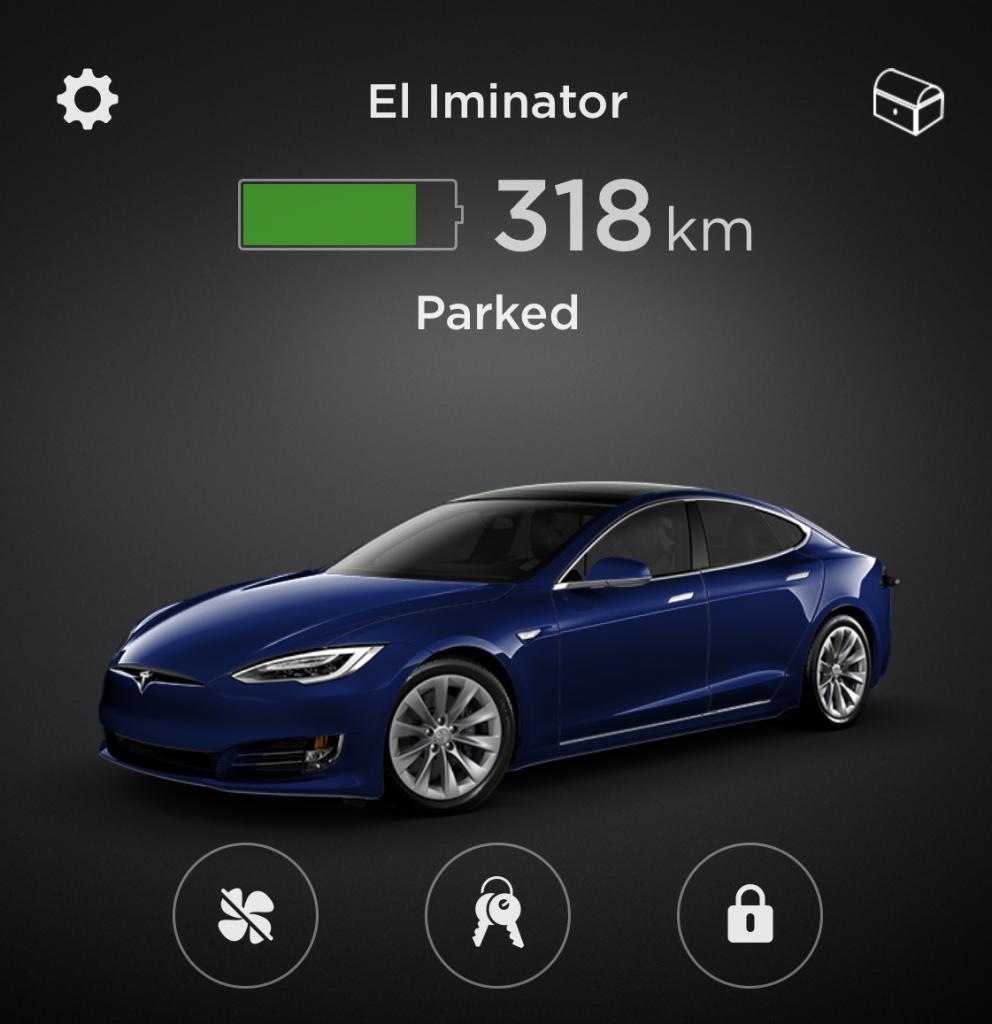Open the settings gear
Viewport: 992px width, 1024px height.
[87, 100]
